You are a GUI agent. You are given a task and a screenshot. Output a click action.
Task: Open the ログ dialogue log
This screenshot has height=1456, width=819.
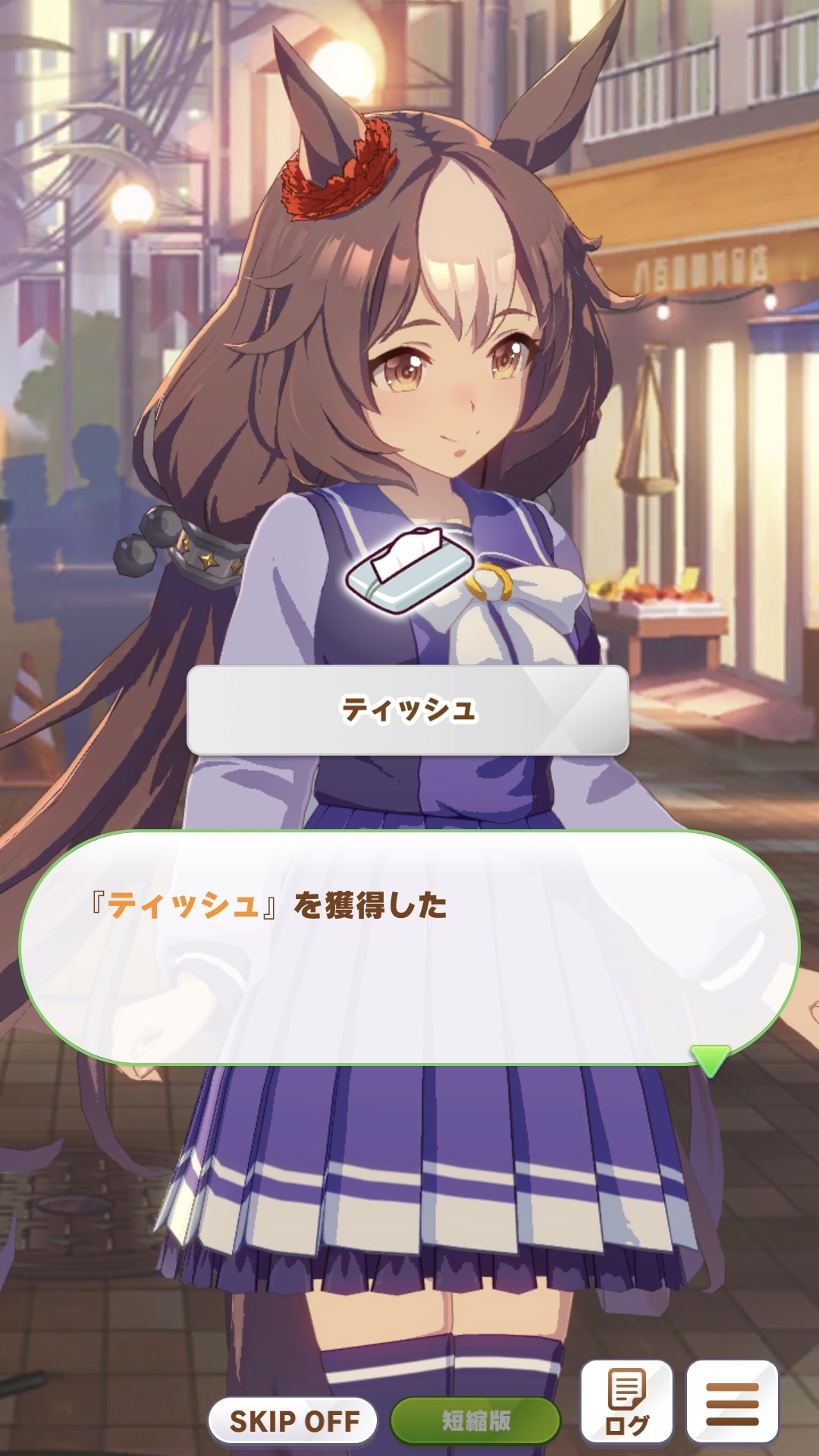[x=627, y=1402]
